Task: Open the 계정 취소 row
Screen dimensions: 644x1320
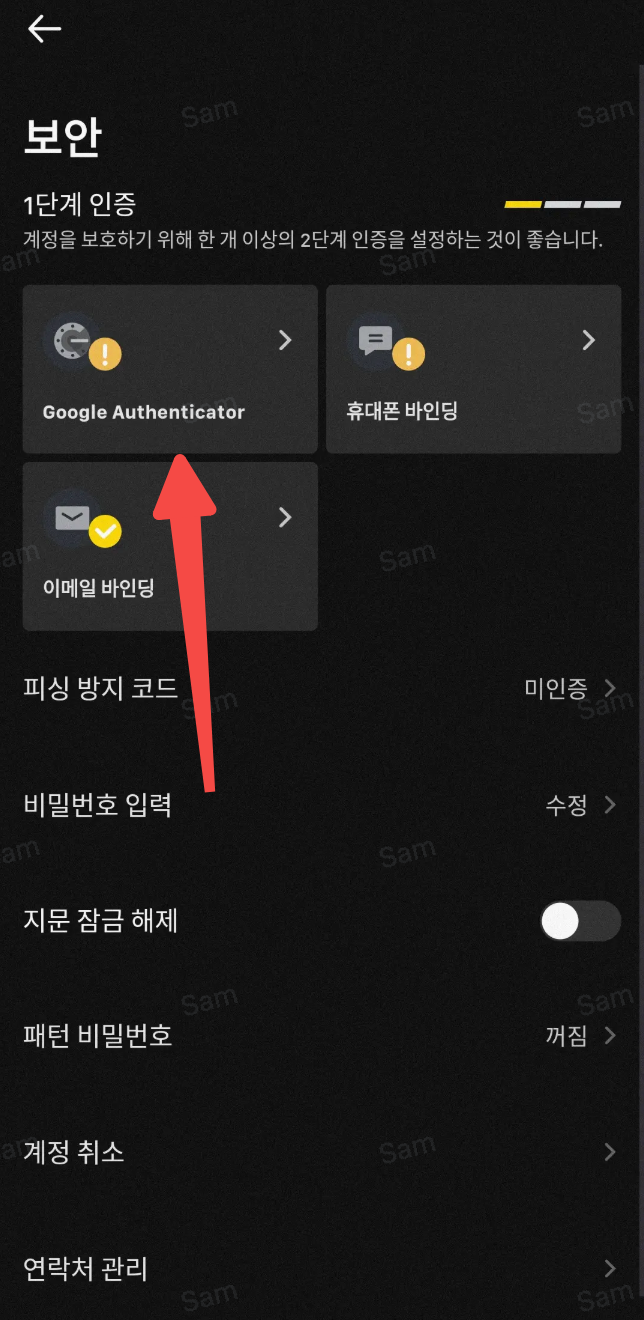Action: tap(320, 1152)
